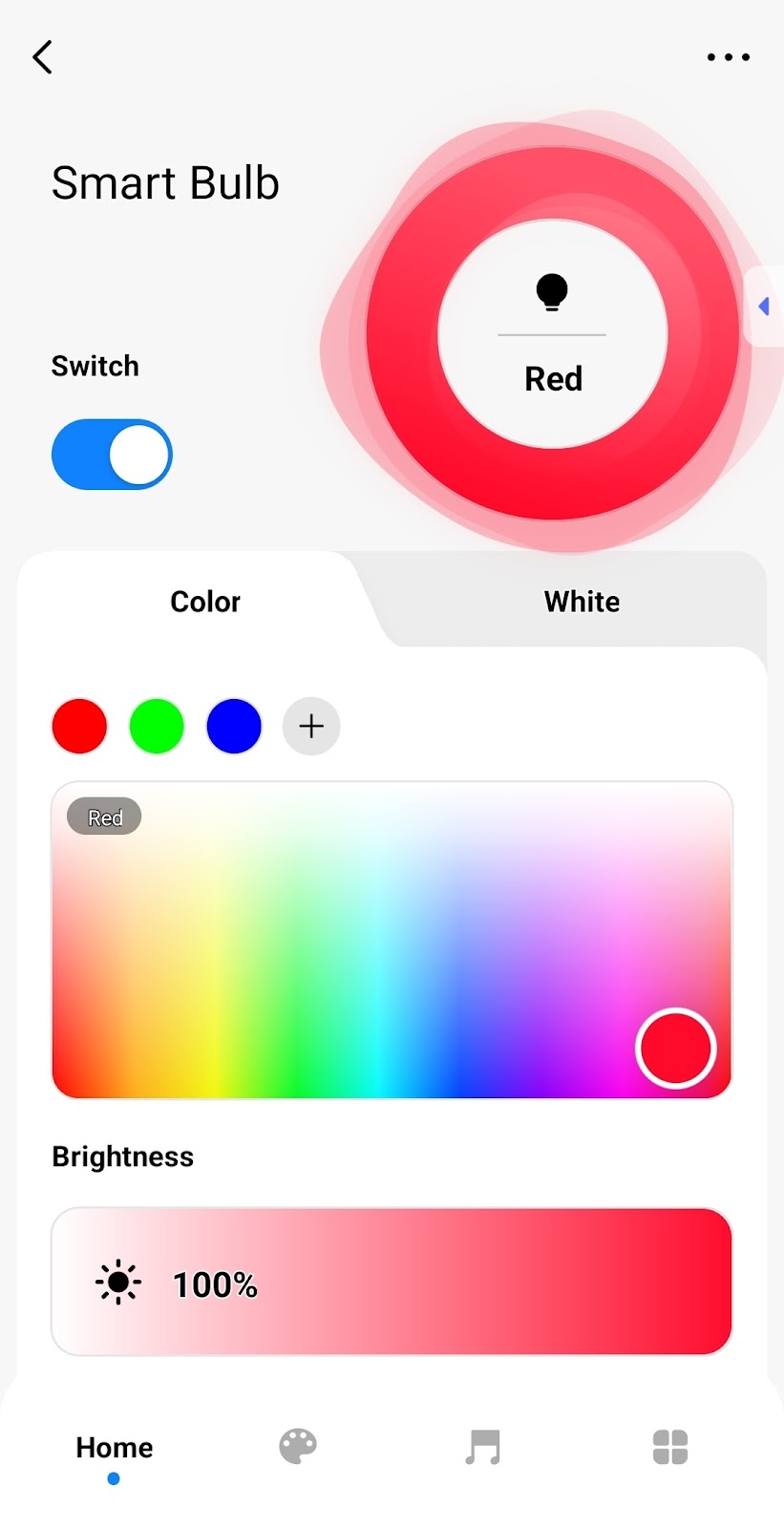Open the four-square grid tab
The height and width of the screenshot is (1528, 784).
669,1447
